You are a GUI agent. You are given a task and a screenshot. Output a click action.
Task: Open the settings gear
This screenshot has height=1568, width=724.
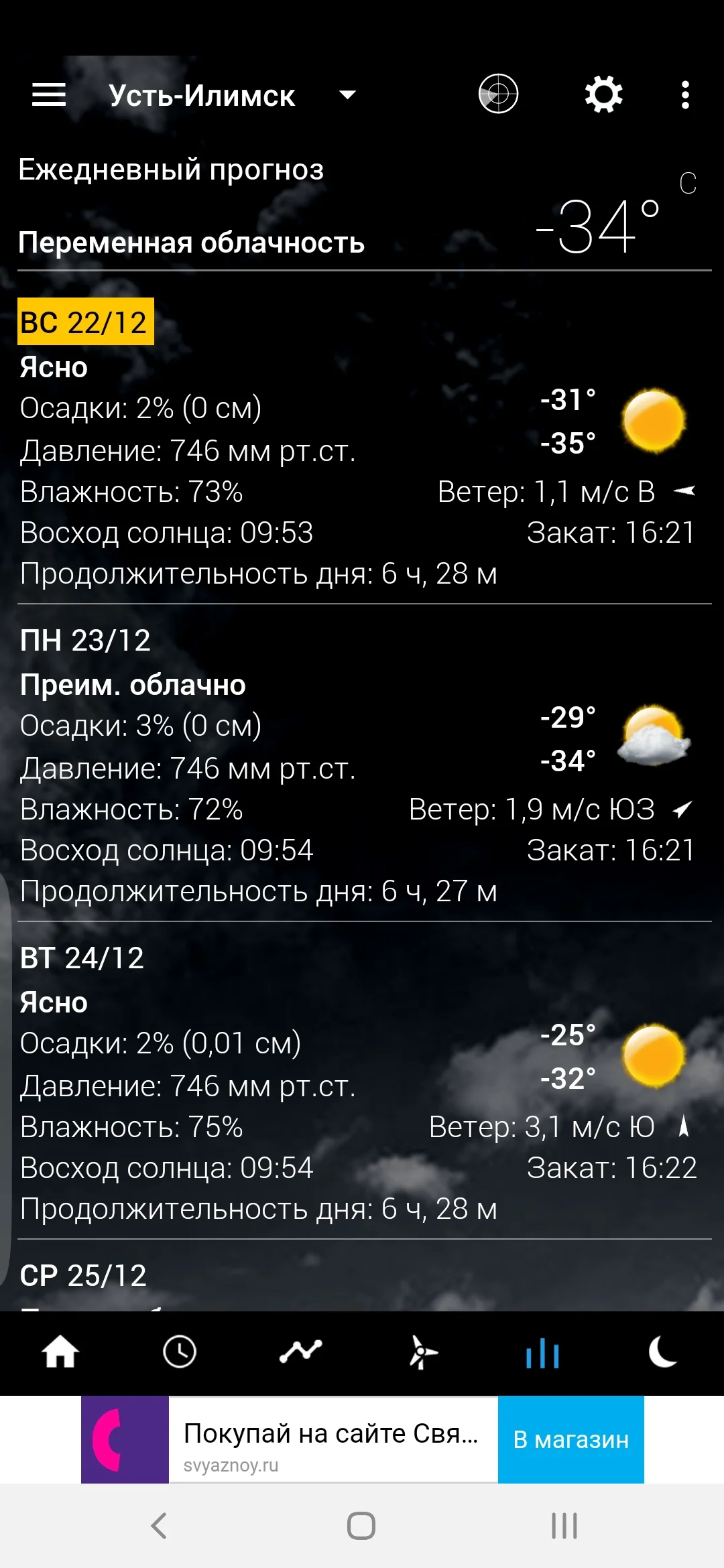pyautogui.click(x=602, y=94)
